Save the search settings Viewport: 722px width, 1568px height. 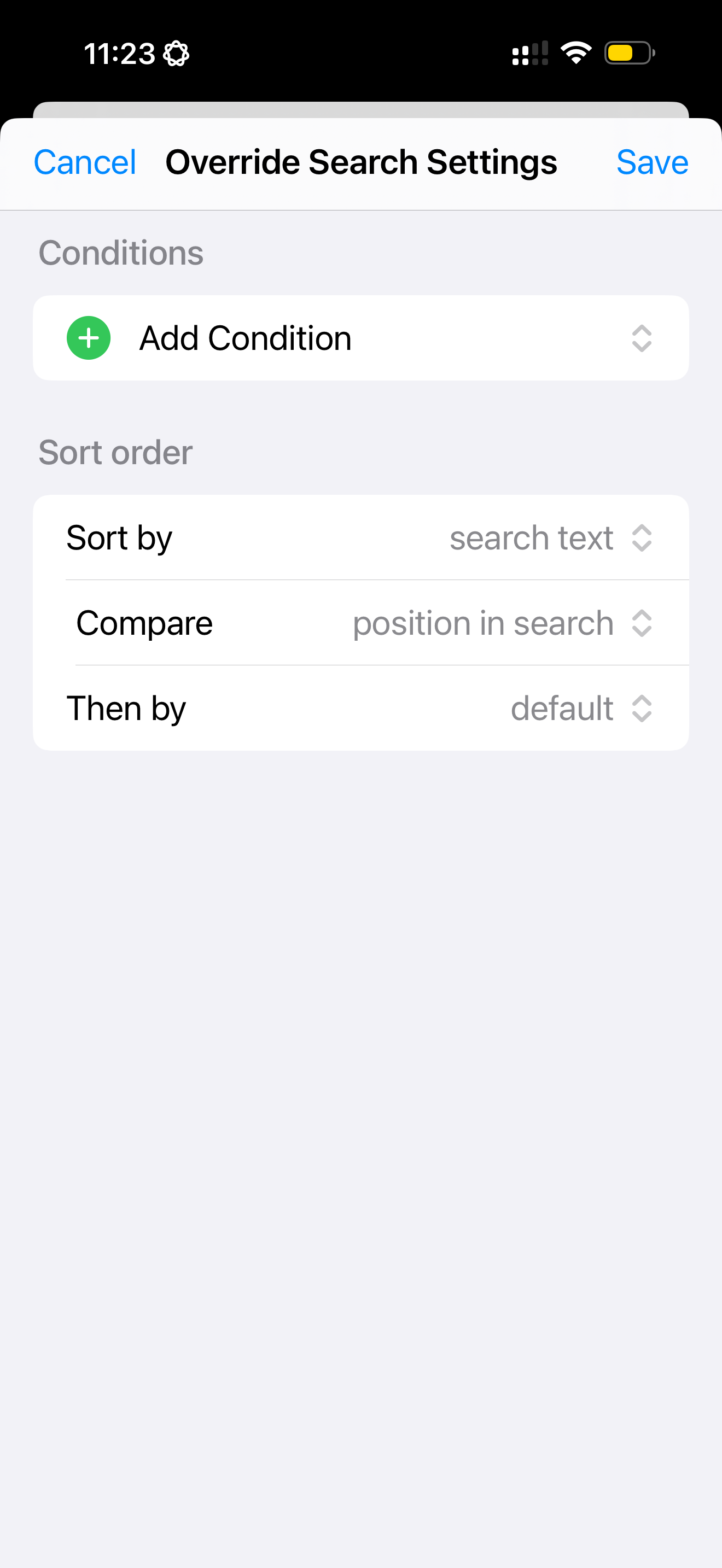pos(651,162)
